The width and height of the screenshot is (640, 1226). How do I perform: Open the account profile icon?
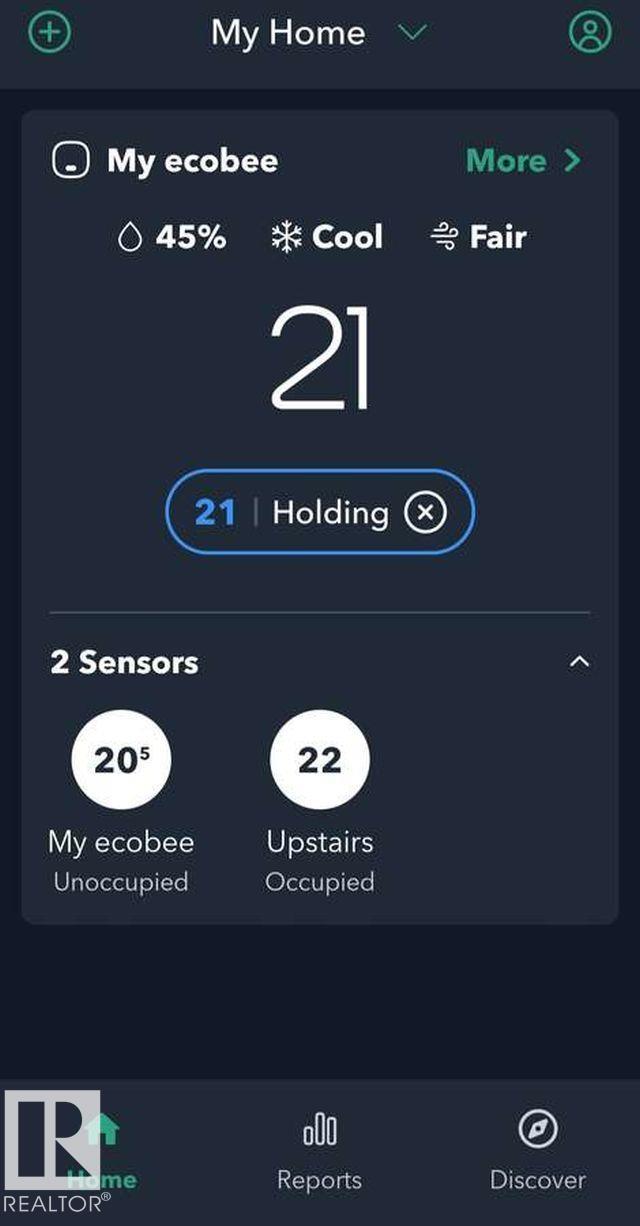[x=590, y=32]
